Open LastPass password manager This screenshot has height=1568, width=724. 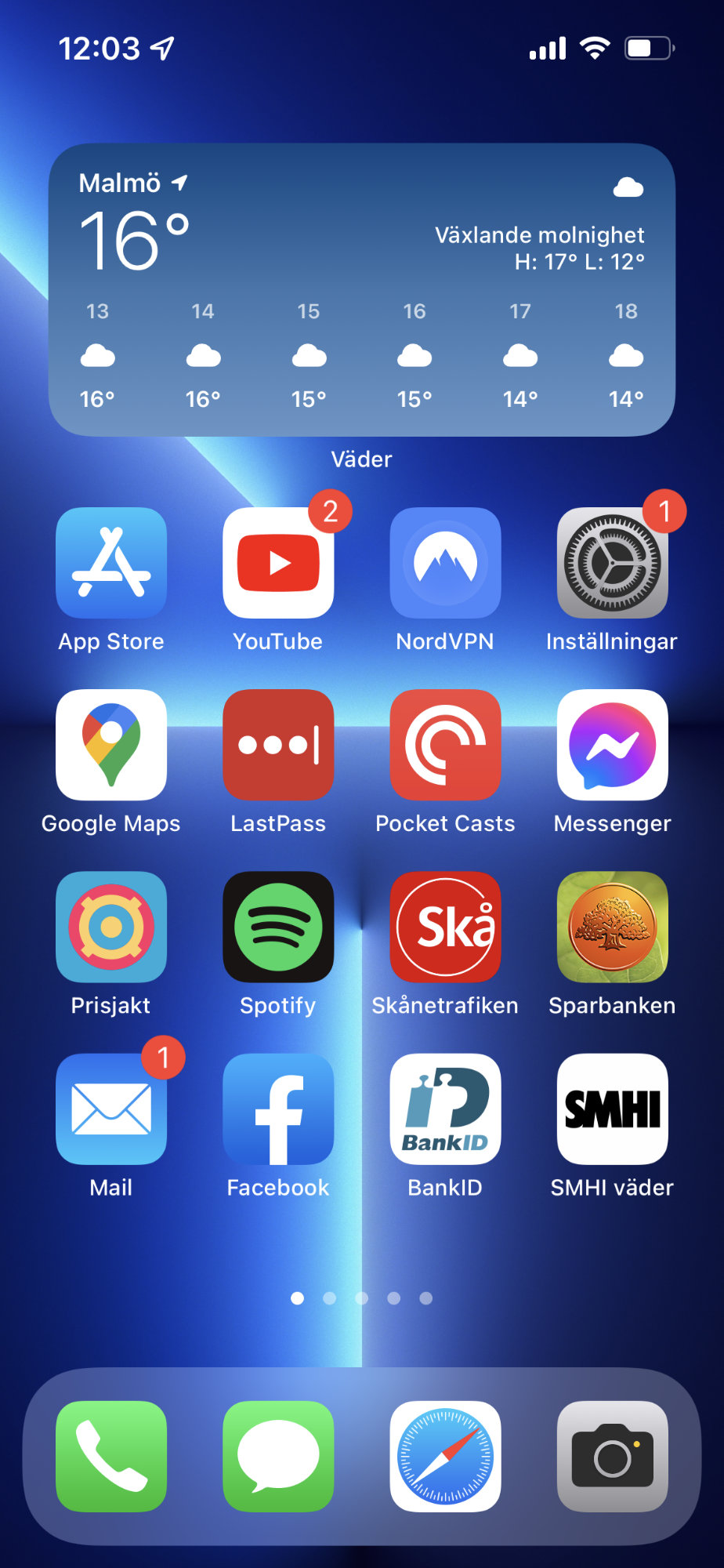pyautogui.click(x=278, y=745)
